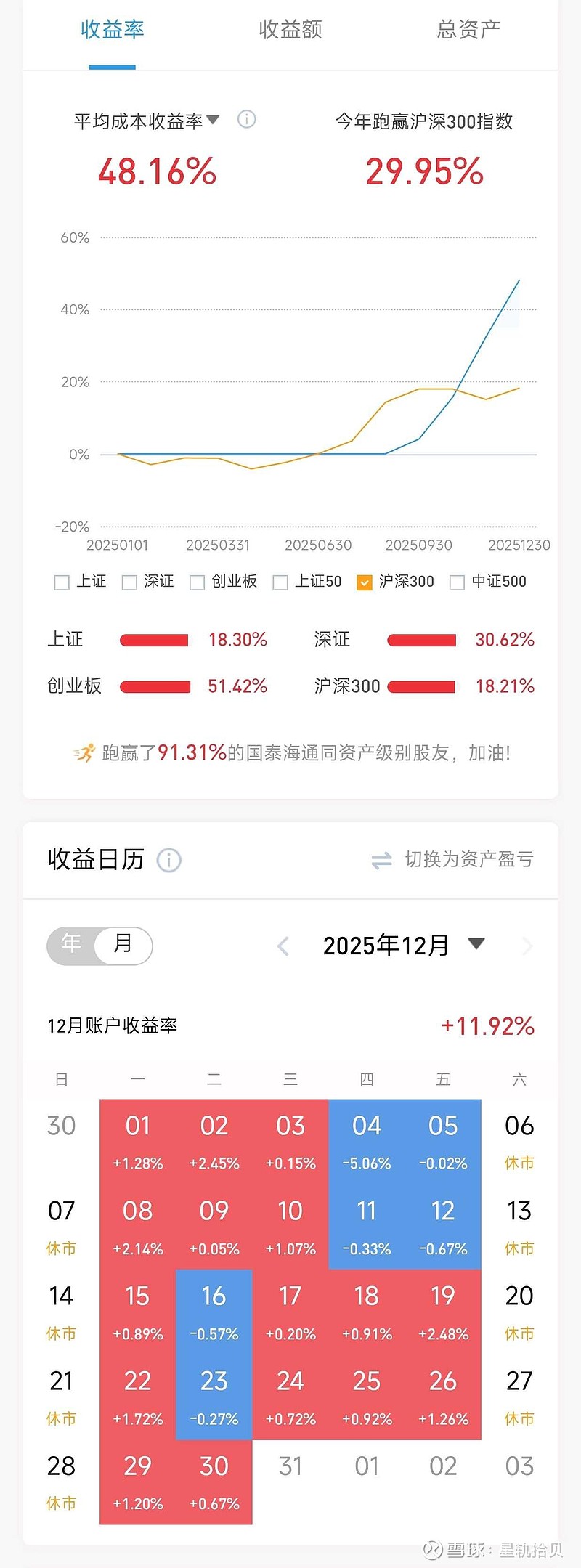The height and width of the screenshot is (1568, 581).
Task: Check the 深证 comparison checkbox
Action: [x=129, y=582]
